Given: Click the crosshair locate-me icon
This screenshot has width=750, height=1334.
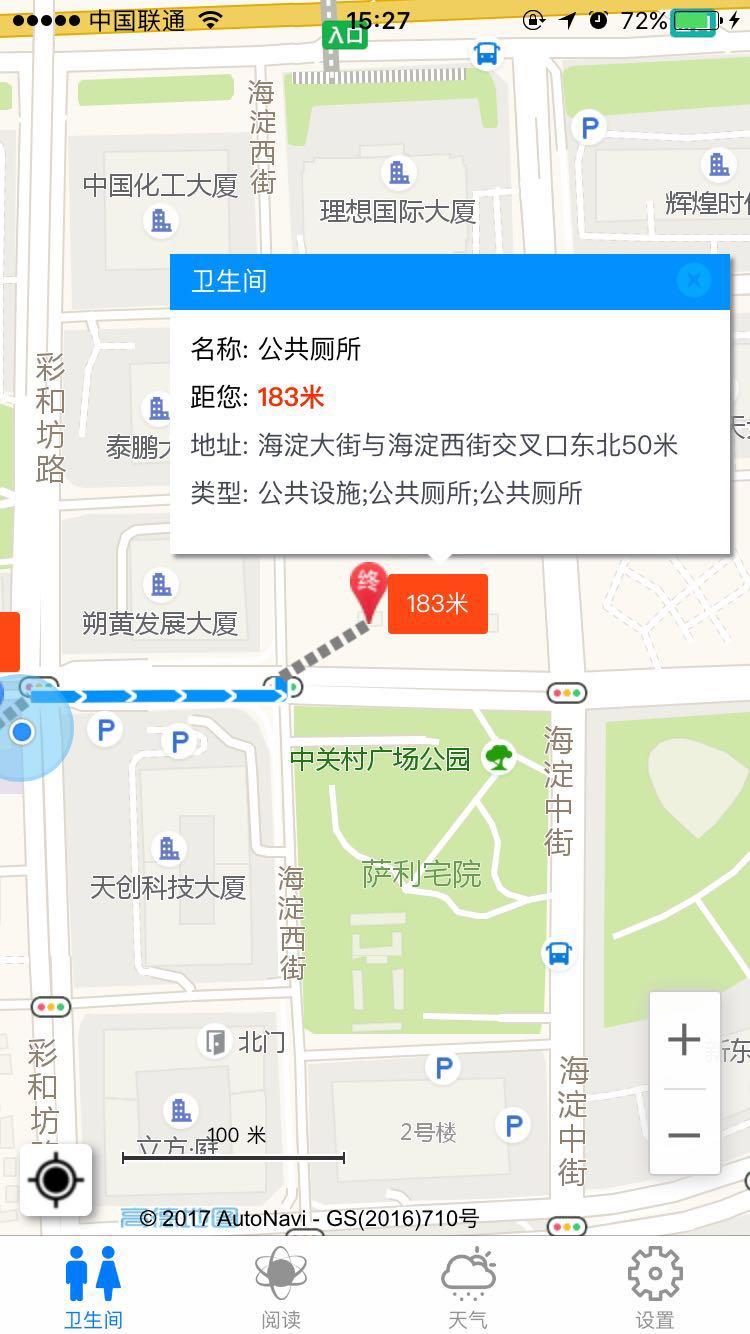Looking at the screenshot, I should (55, 1179).
